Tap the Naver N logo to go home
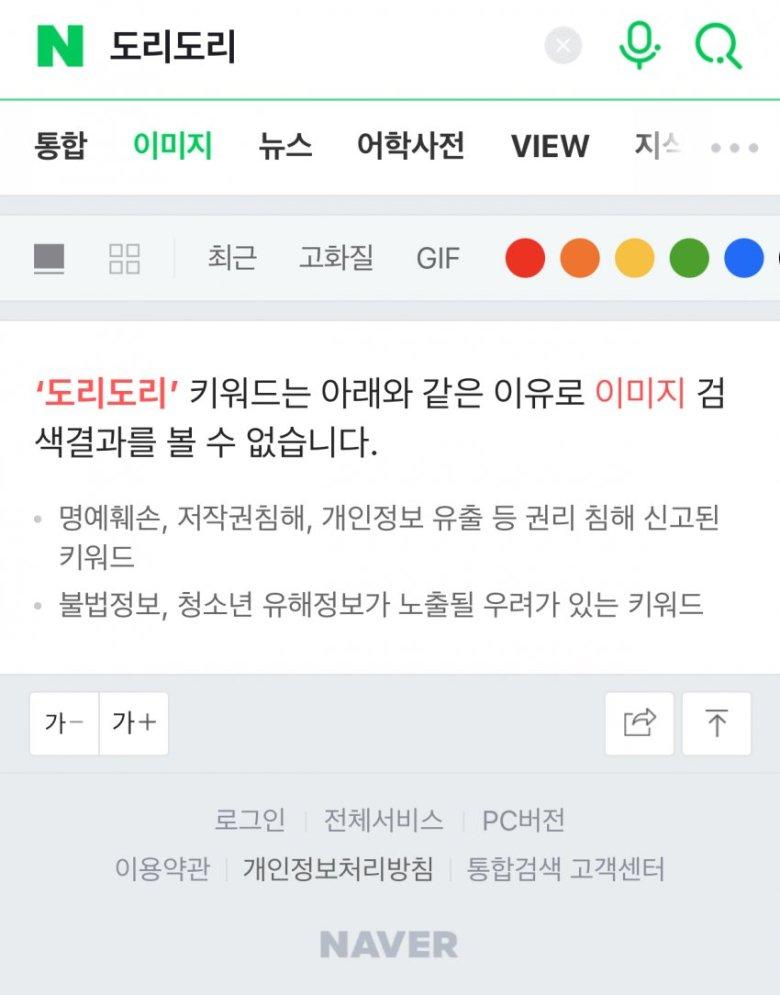Screen dimensions: 780x995 (x=60, y=46)
